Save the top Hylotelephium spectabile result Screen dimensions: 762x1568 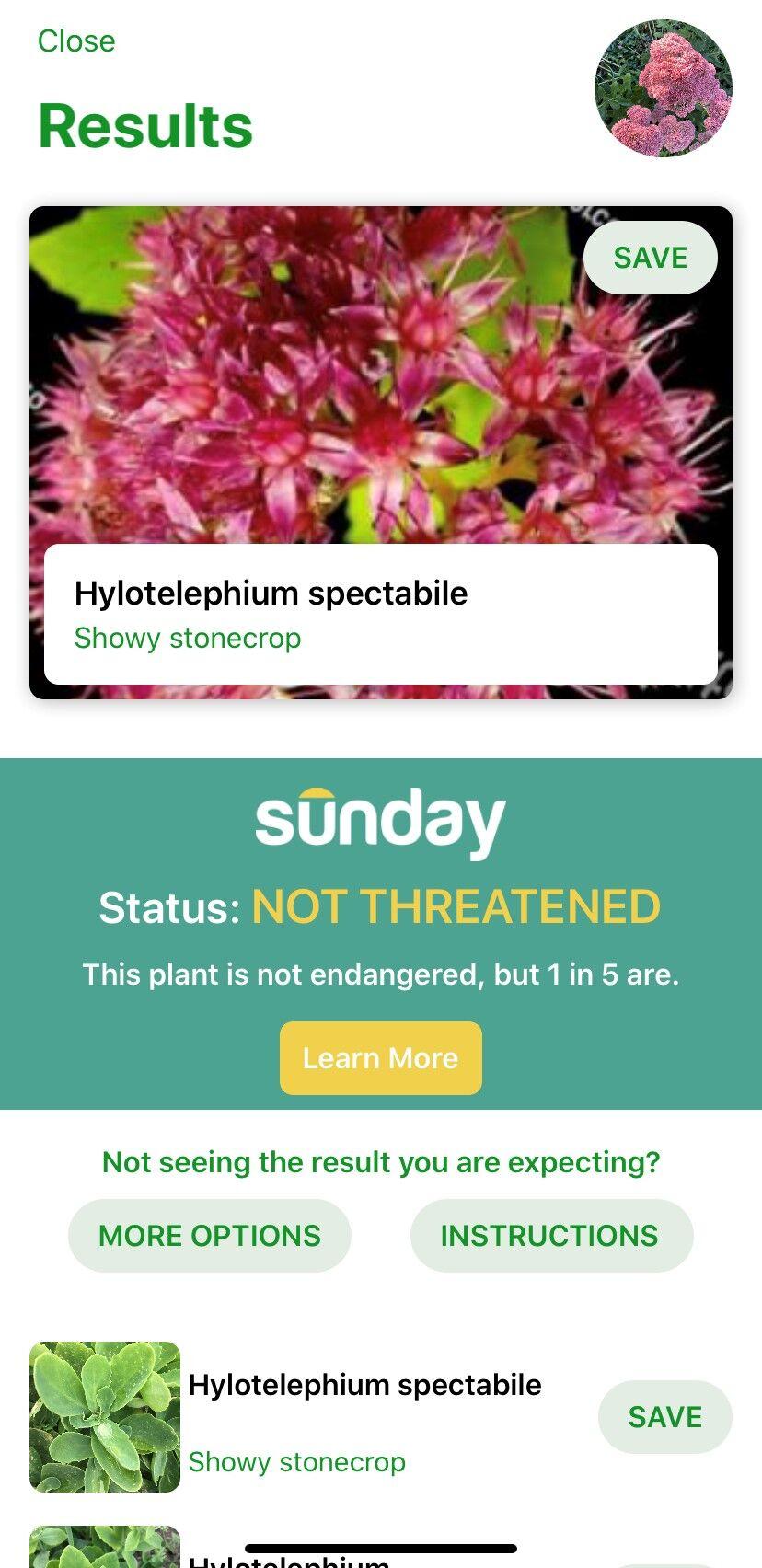[x=651, y=258]
